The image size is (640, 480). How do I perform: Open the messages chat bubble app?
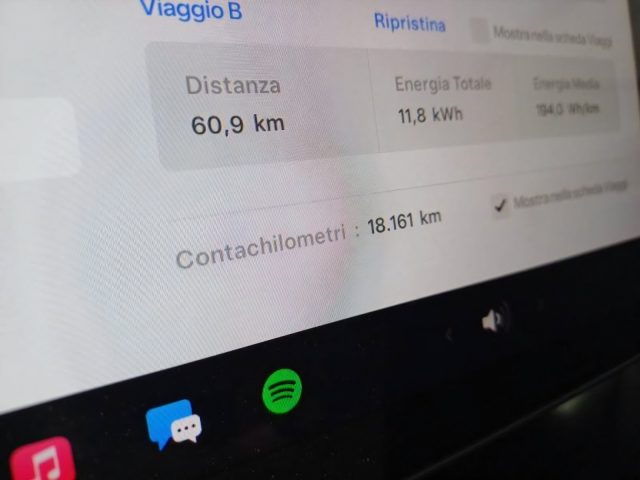point(172,425)
